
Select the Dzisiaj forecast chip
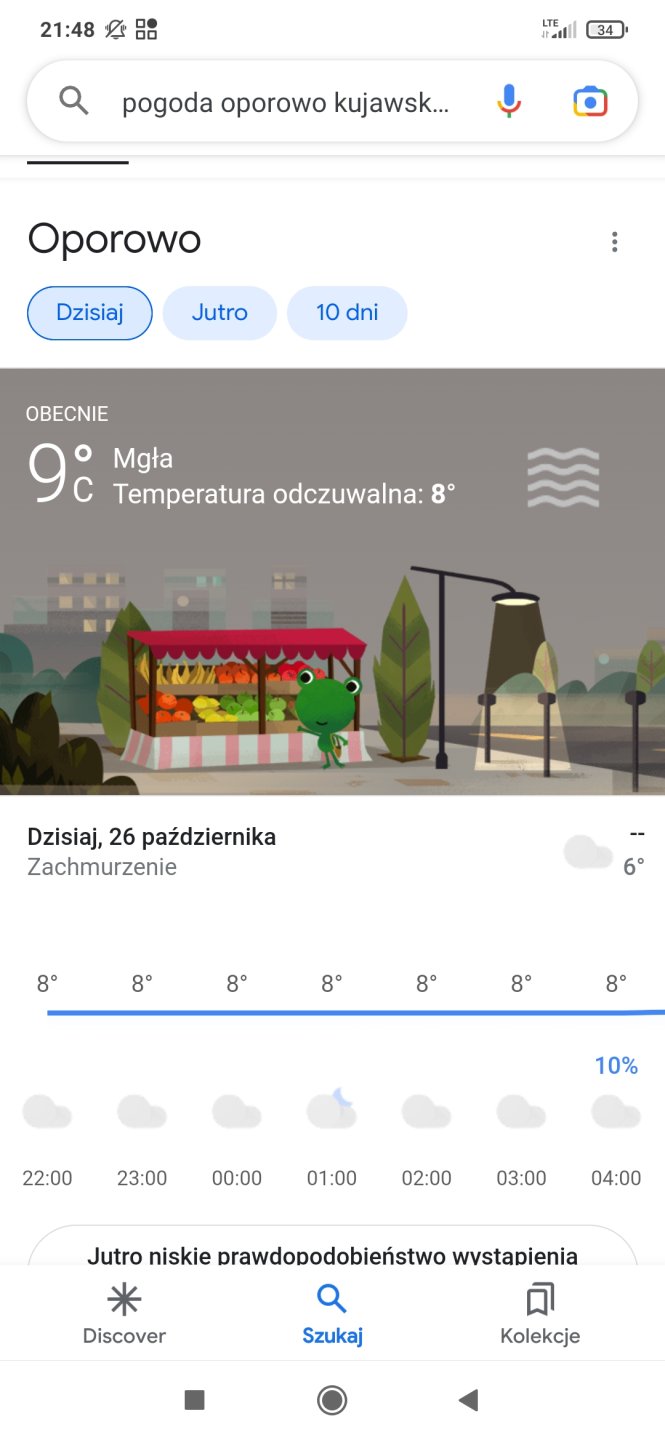[90, 313]
